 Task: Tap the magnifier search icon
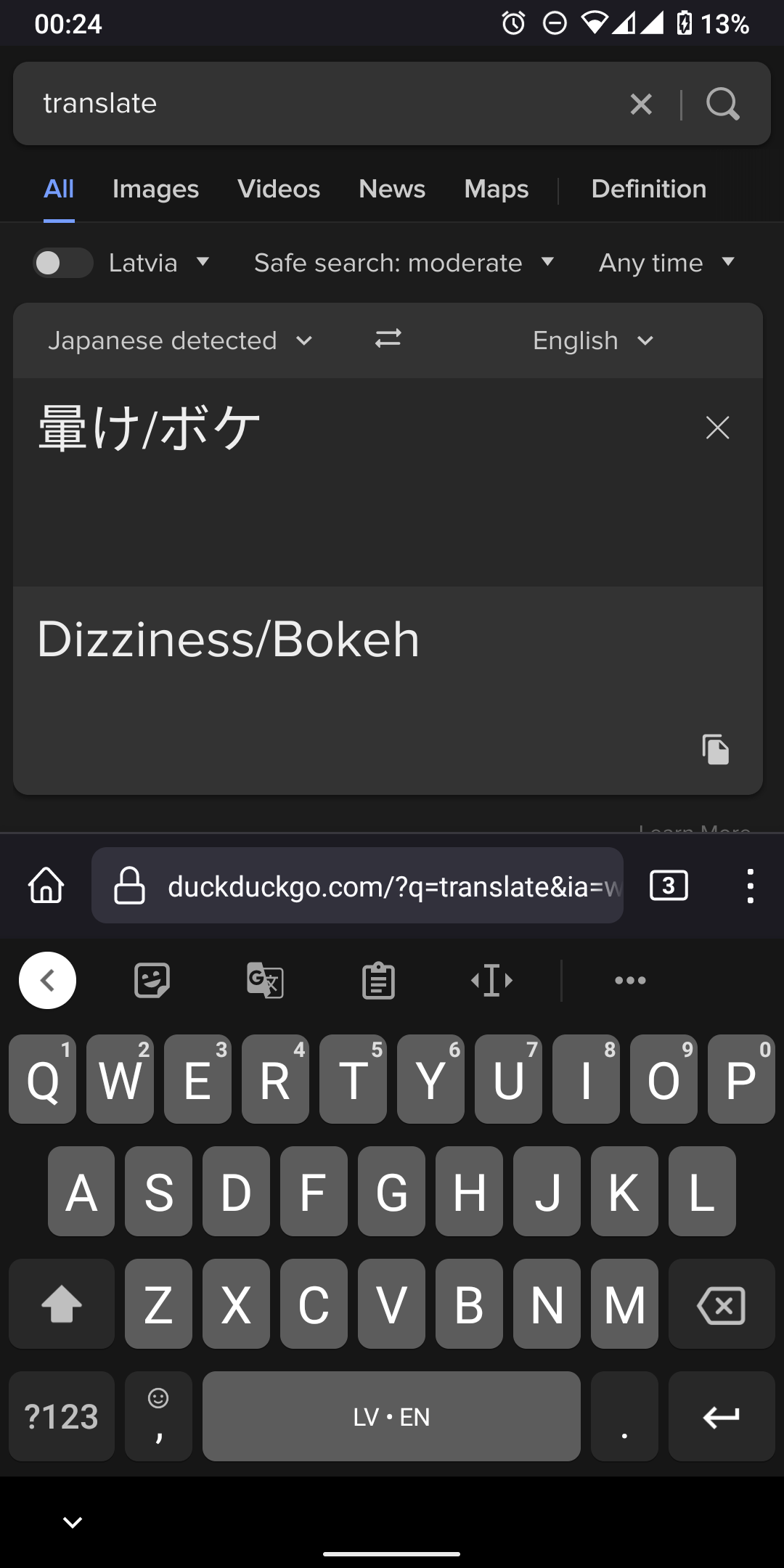point(722,104)
